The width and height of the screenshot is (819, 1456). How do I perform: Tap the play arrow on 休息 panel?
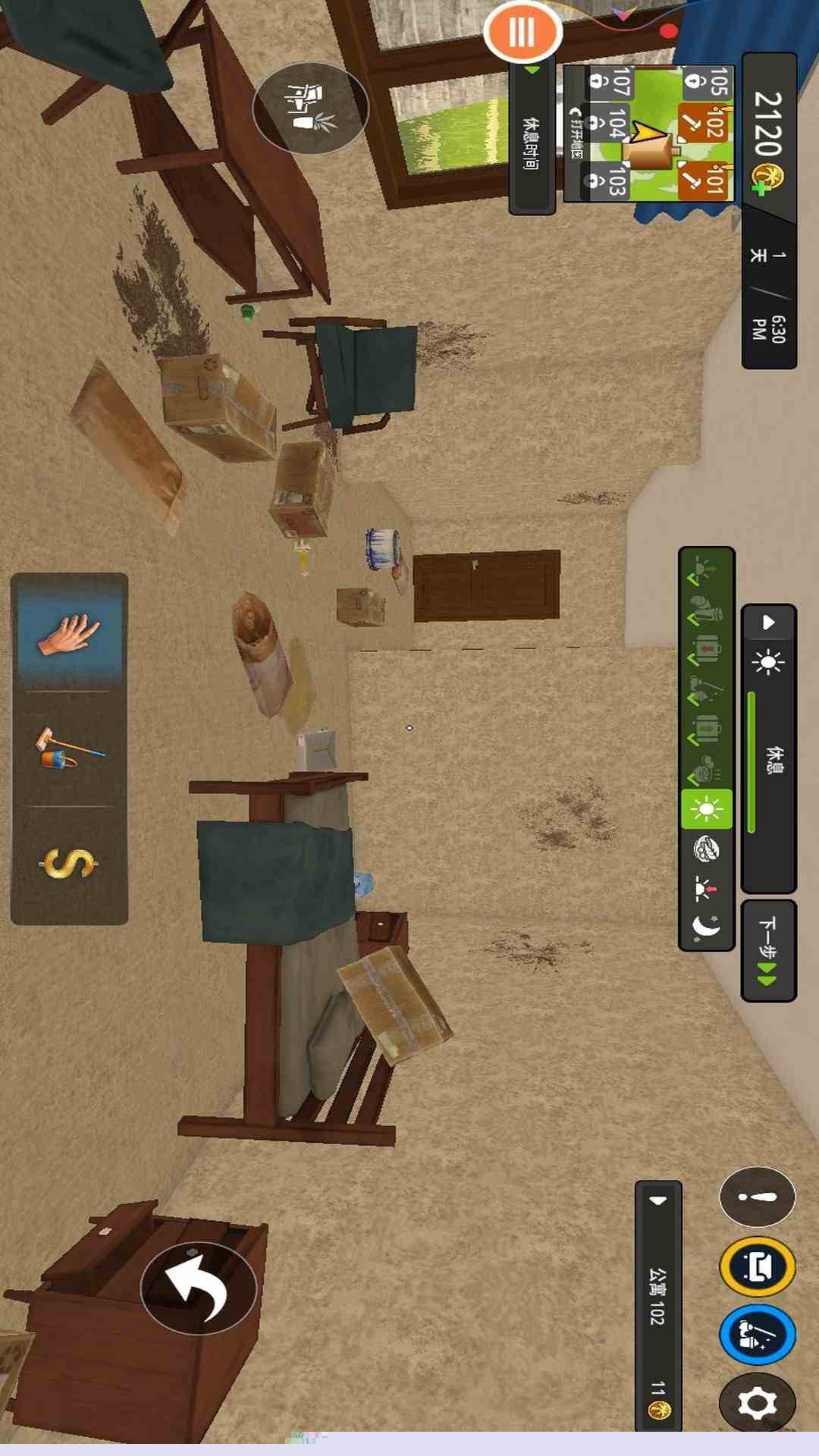coord(768,623)
